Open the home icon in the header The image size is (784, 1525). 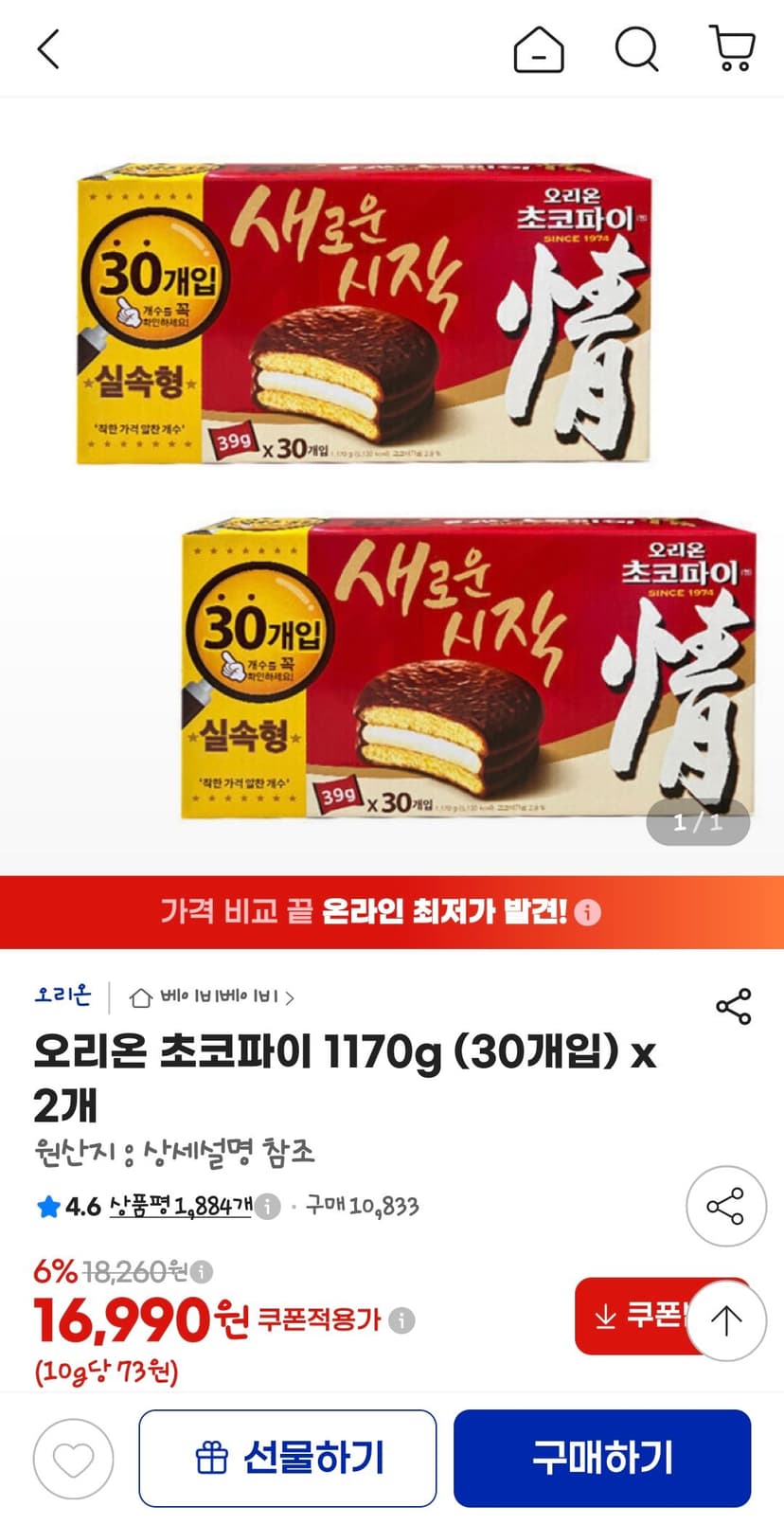coord(539,49)
